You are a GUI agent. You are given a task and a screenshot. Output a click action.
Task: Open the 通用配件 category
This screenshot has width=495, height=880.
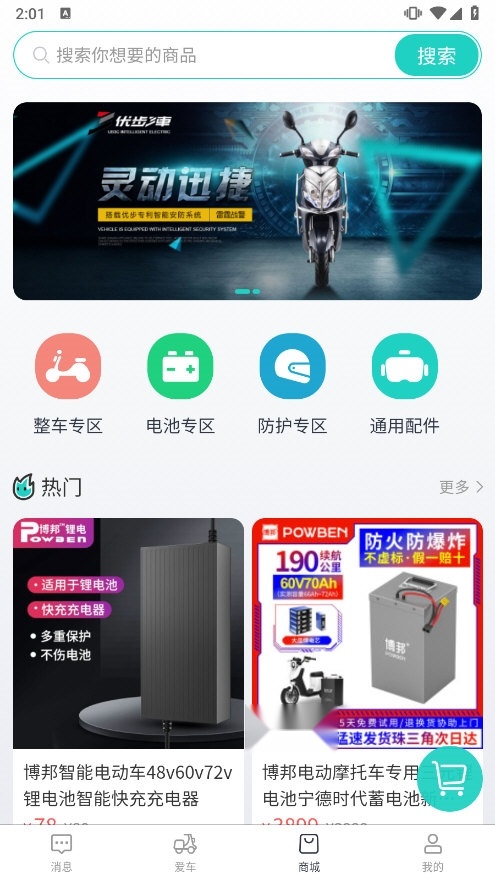pos(405,384)
